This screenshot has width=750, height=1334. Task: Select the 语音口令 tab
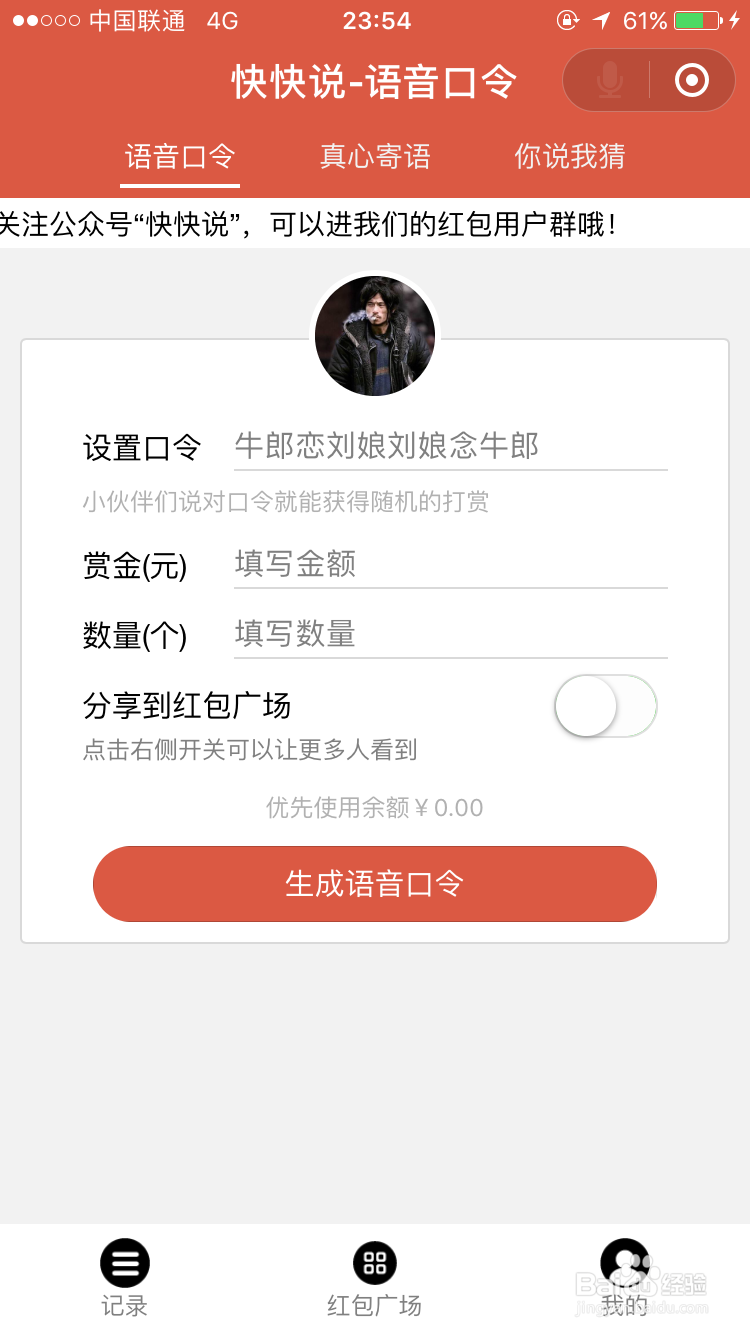pyautogui.click(x=180, y=156)
